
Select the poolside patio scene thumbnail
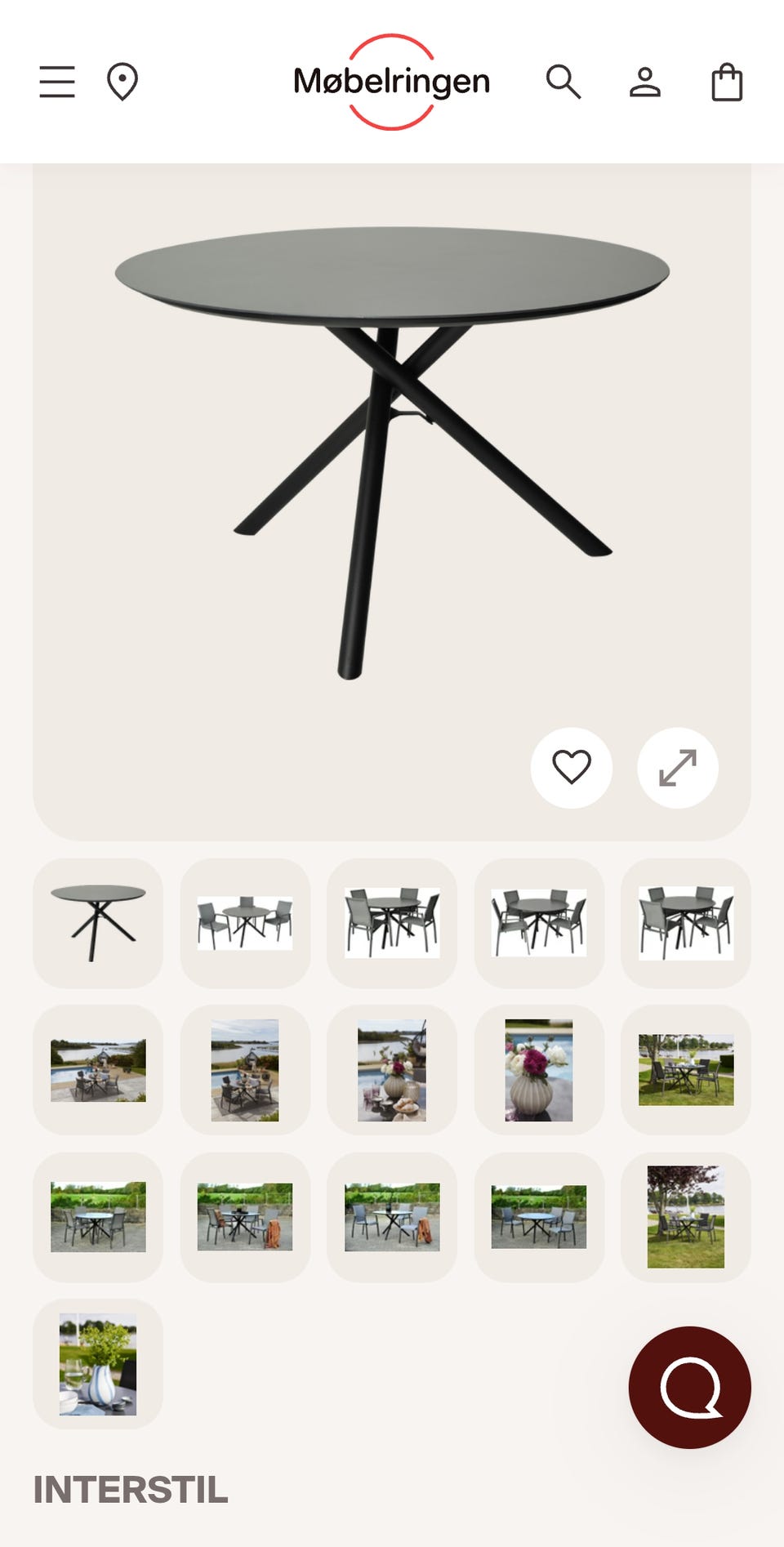click(97, 1071)
